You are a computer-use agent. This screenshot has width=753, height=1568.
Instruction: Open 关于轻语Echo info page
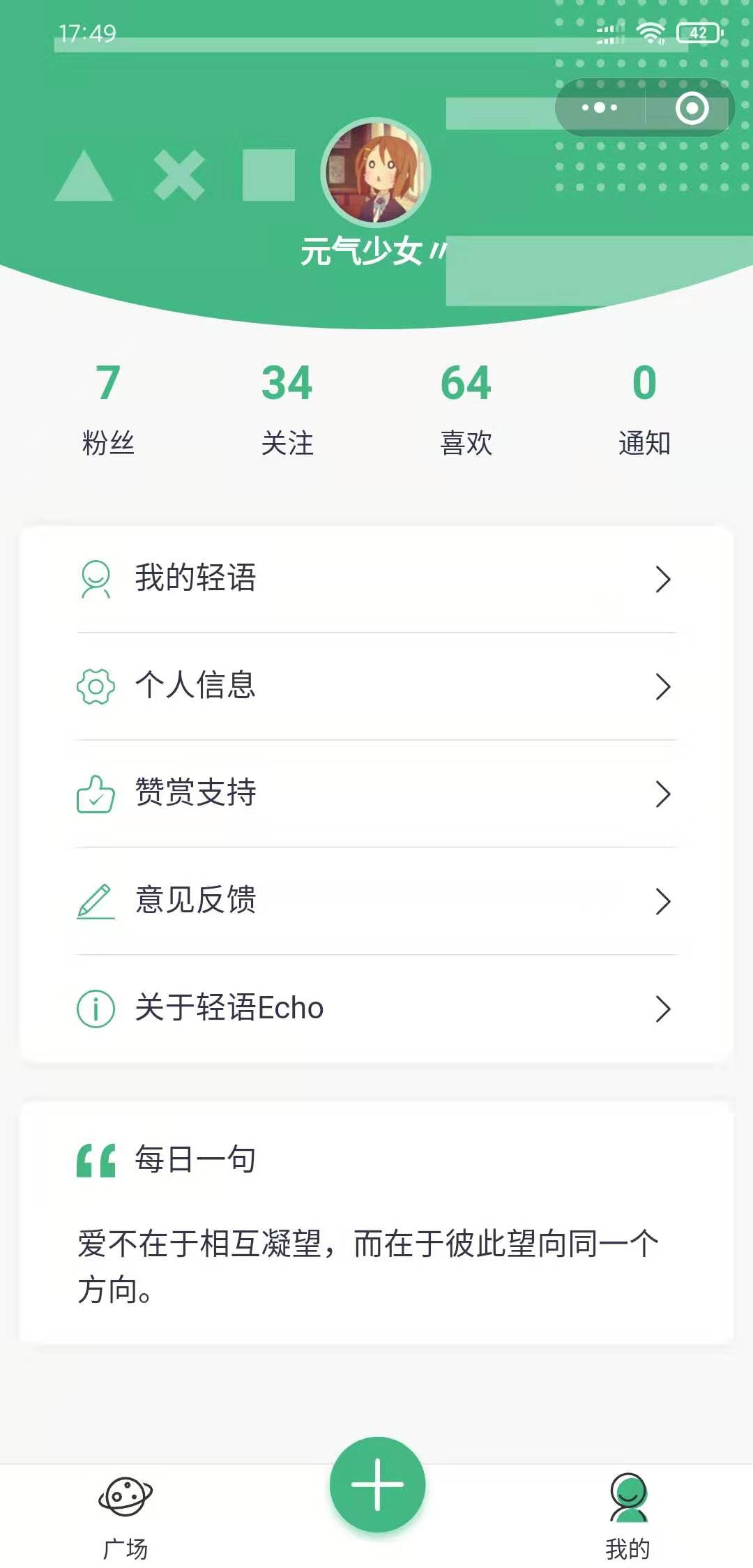point(376,1009)
